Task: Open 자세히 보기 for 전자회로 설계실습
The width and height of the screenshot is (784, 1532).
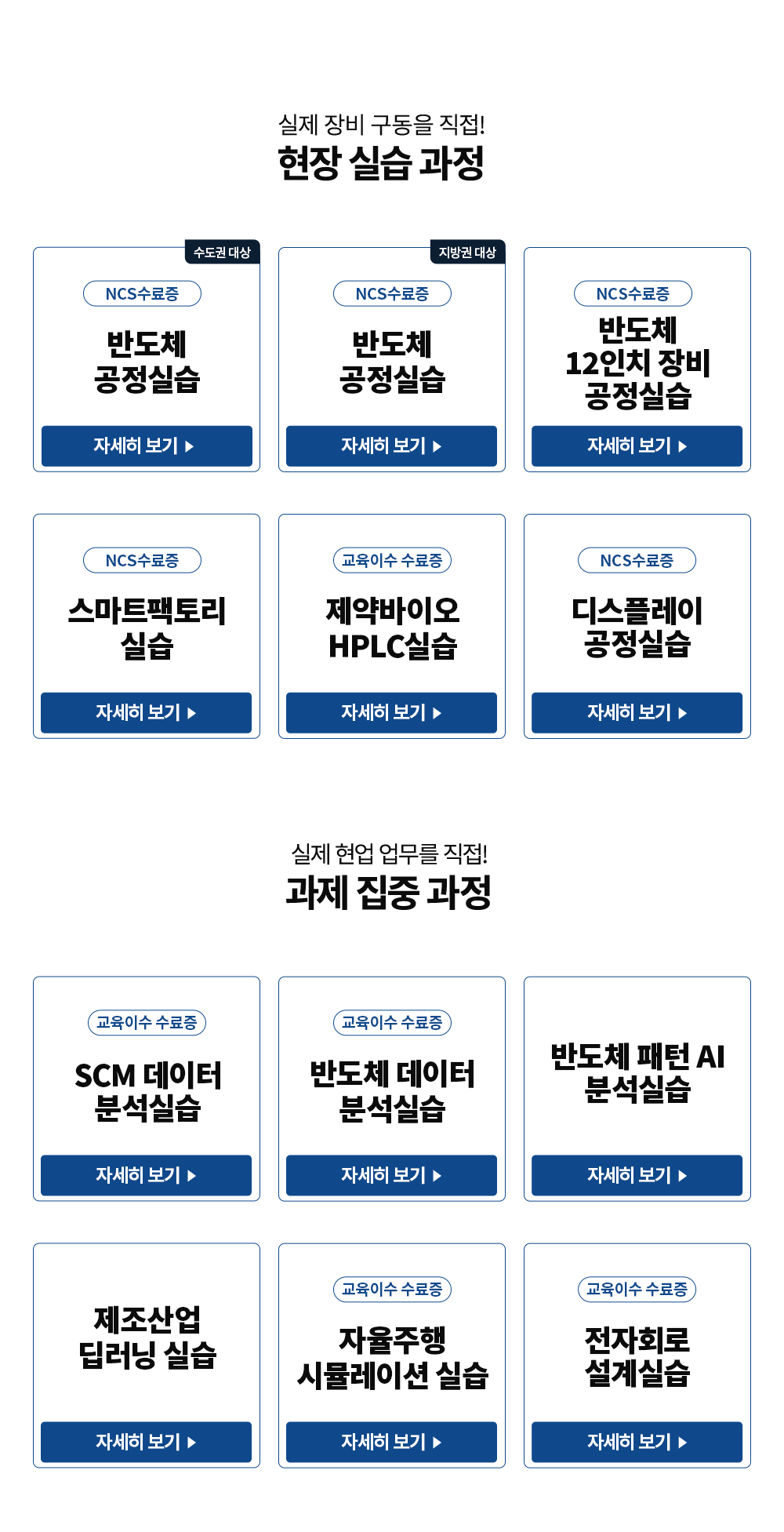Action: pyautogui.click(x=637, y=1443)
